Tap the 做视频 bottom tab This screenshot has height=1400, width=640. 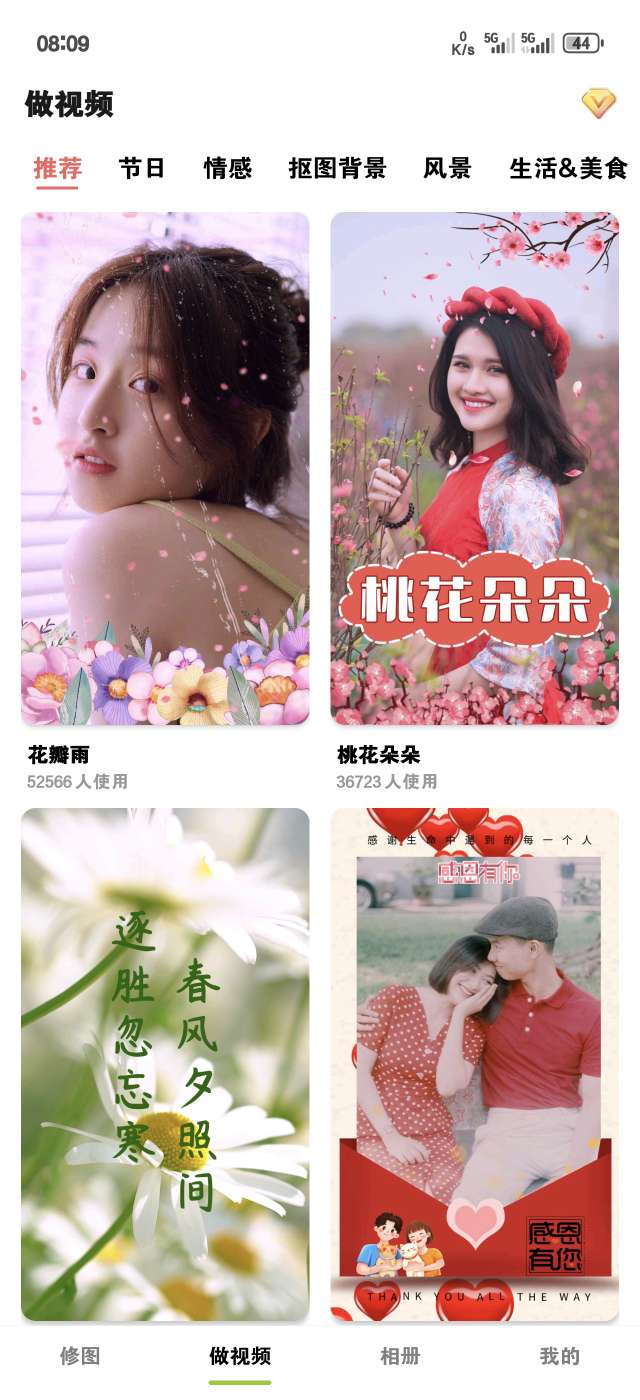pyautogui.click(x=240, y=1356)
